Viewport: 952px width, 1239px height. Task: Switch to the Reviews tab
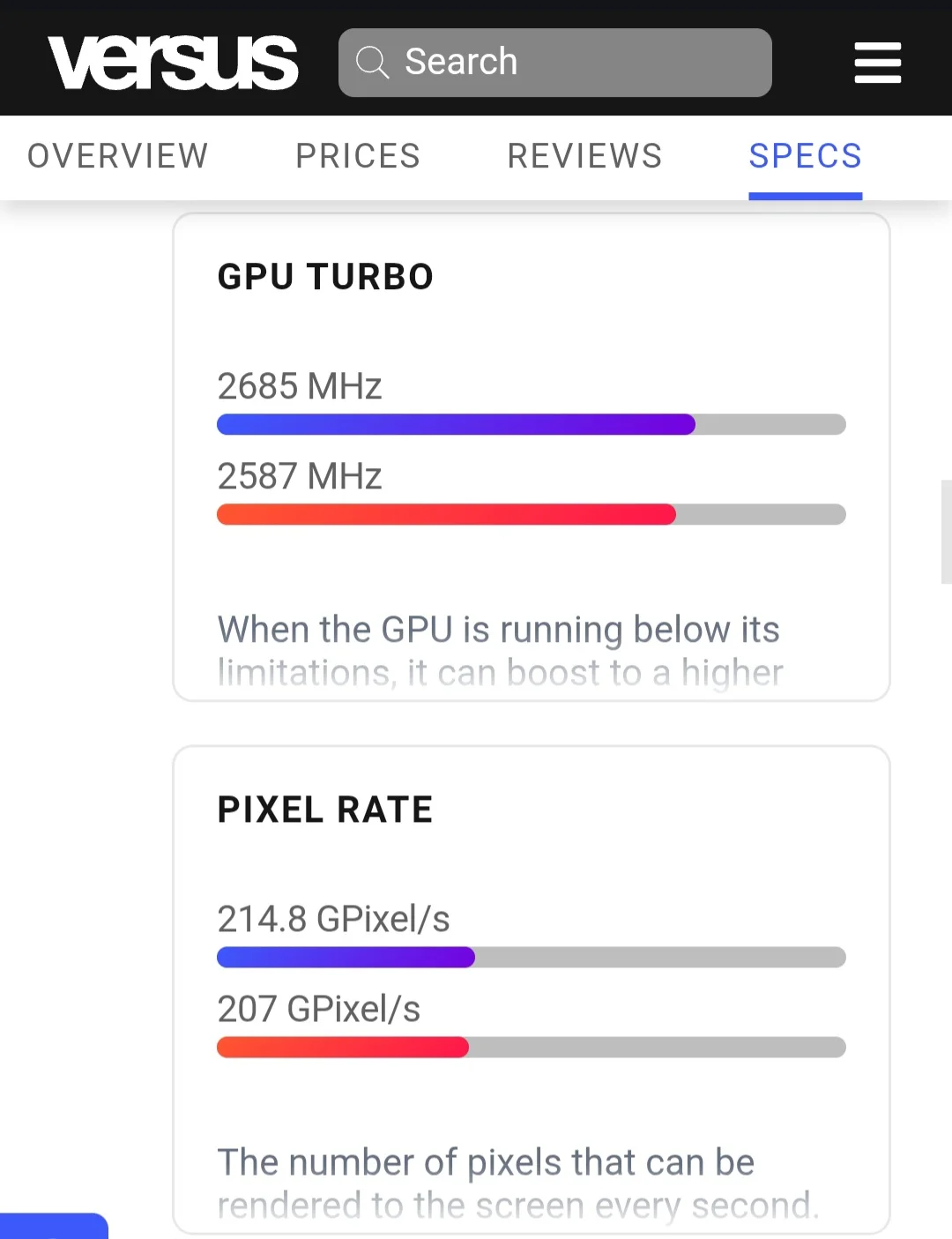[584, 156]
